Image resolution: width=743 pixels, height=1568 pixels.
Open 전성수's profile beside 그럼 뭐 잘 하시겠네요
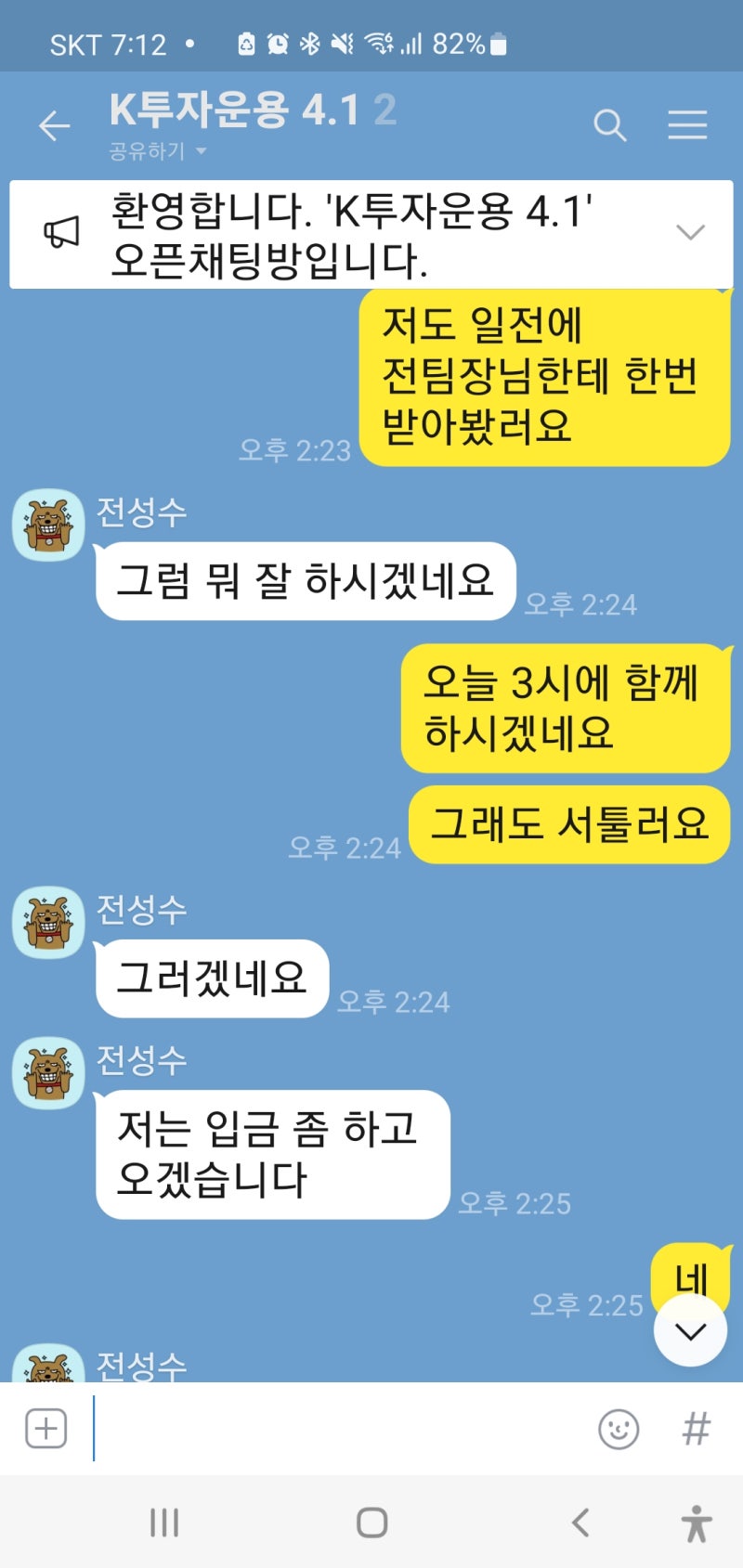point(48,525)
